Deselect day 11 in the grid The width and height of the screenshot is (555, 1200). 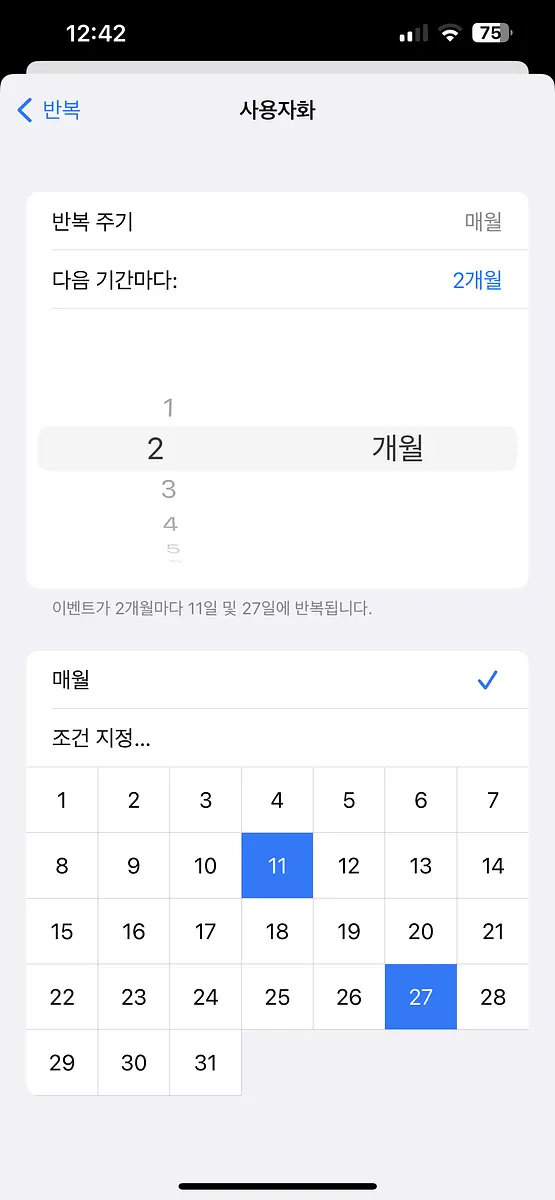pyautogui.click(x=277, y=866)
